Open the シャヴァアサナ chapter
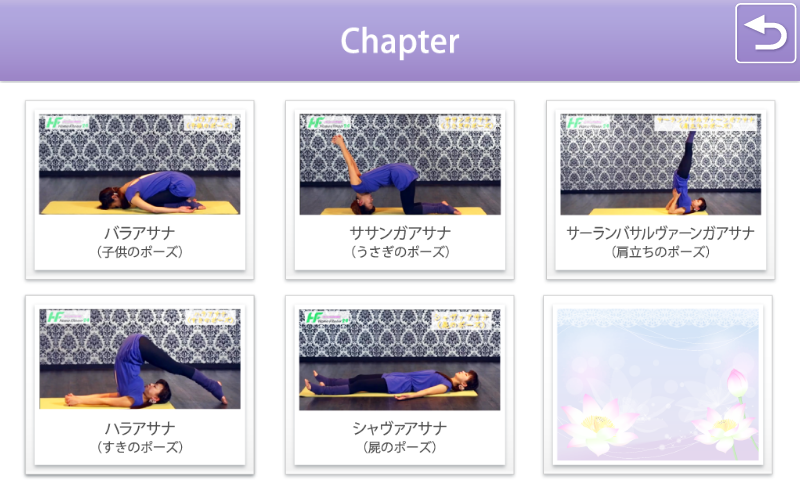This screenshot has height=480, width=800. pos(400,384)
